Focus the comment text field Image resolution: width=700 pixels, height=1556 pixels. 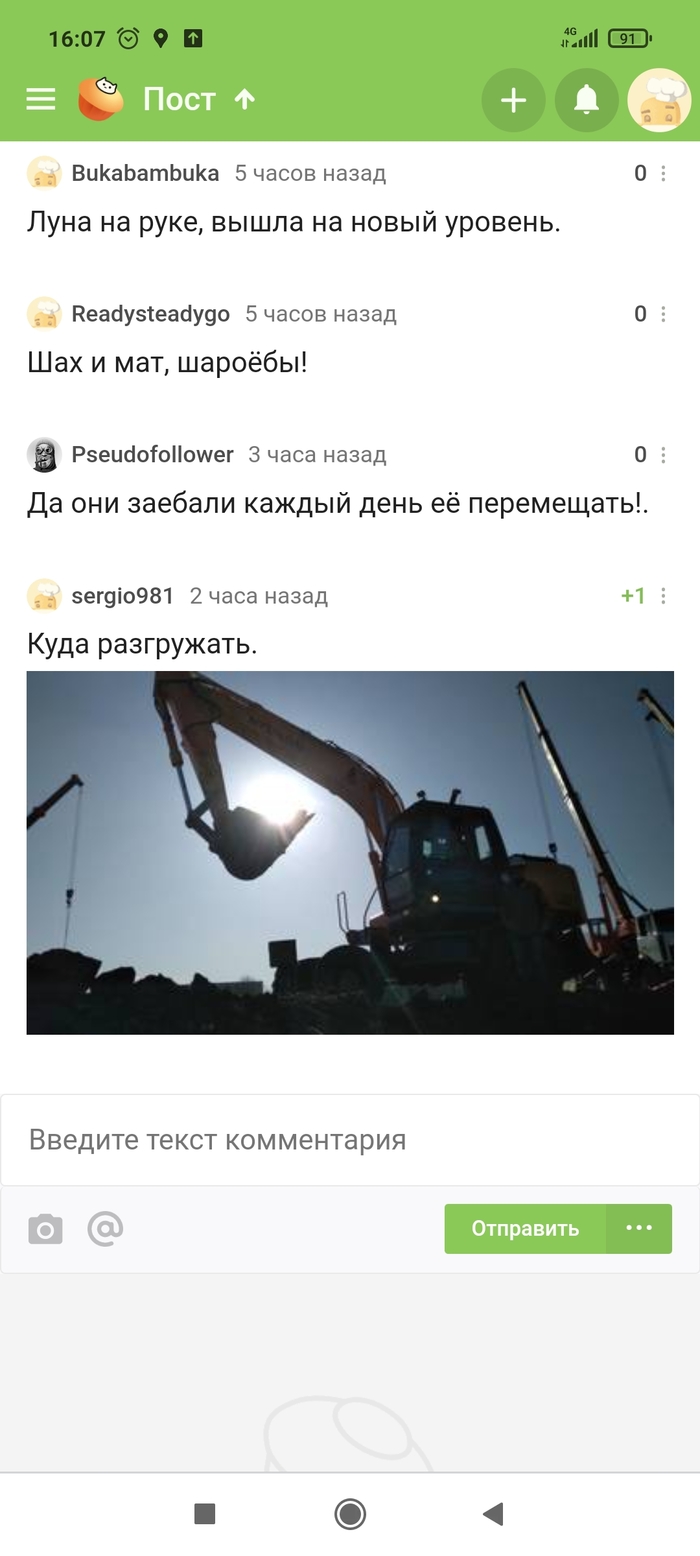pyautogui.click(x=350, y=1140)
